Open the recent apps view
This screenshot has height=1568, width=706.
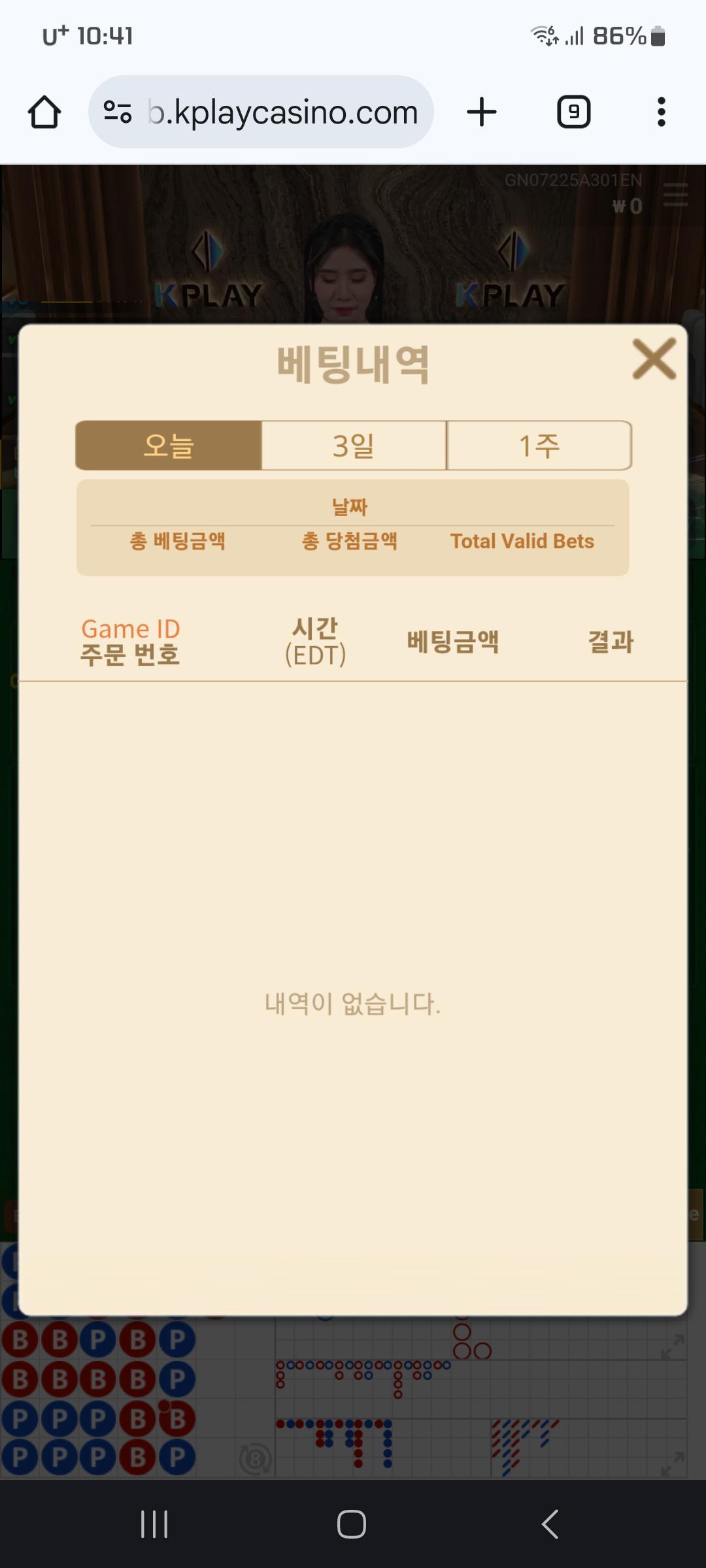(155, 1524)
